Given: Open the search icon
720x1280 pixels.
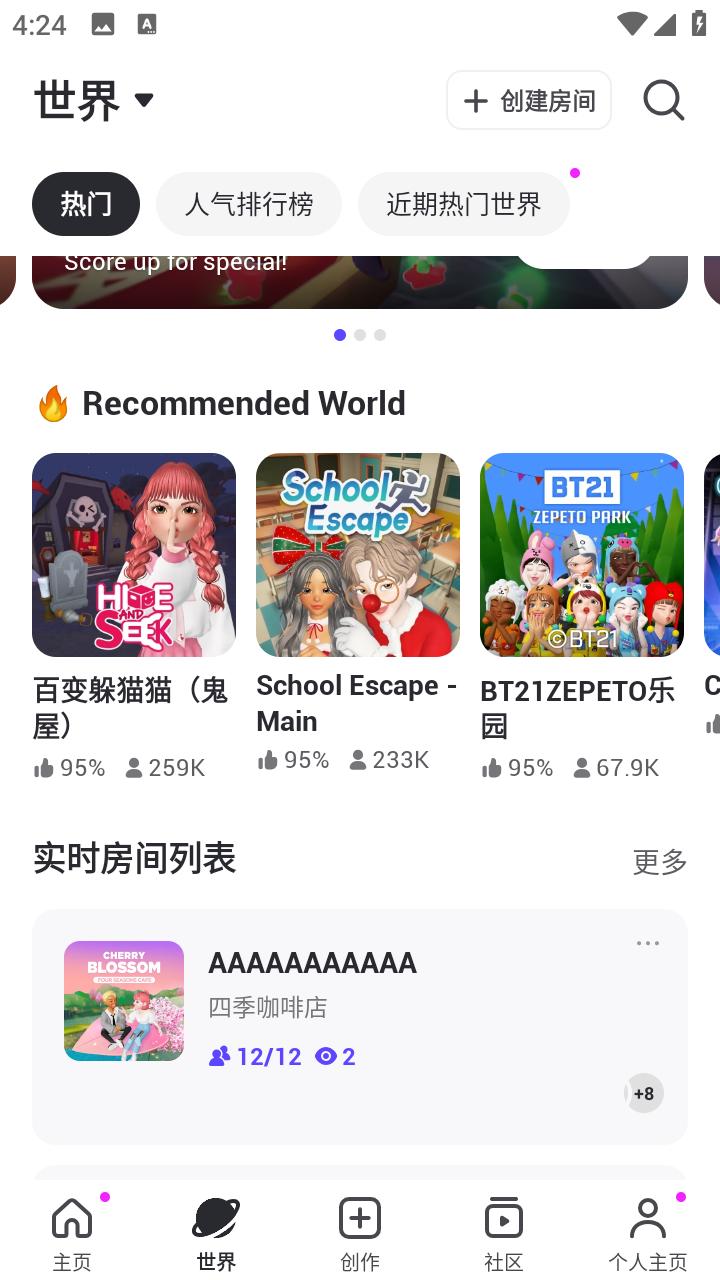Looking at the screenshot, I should 663,100.
